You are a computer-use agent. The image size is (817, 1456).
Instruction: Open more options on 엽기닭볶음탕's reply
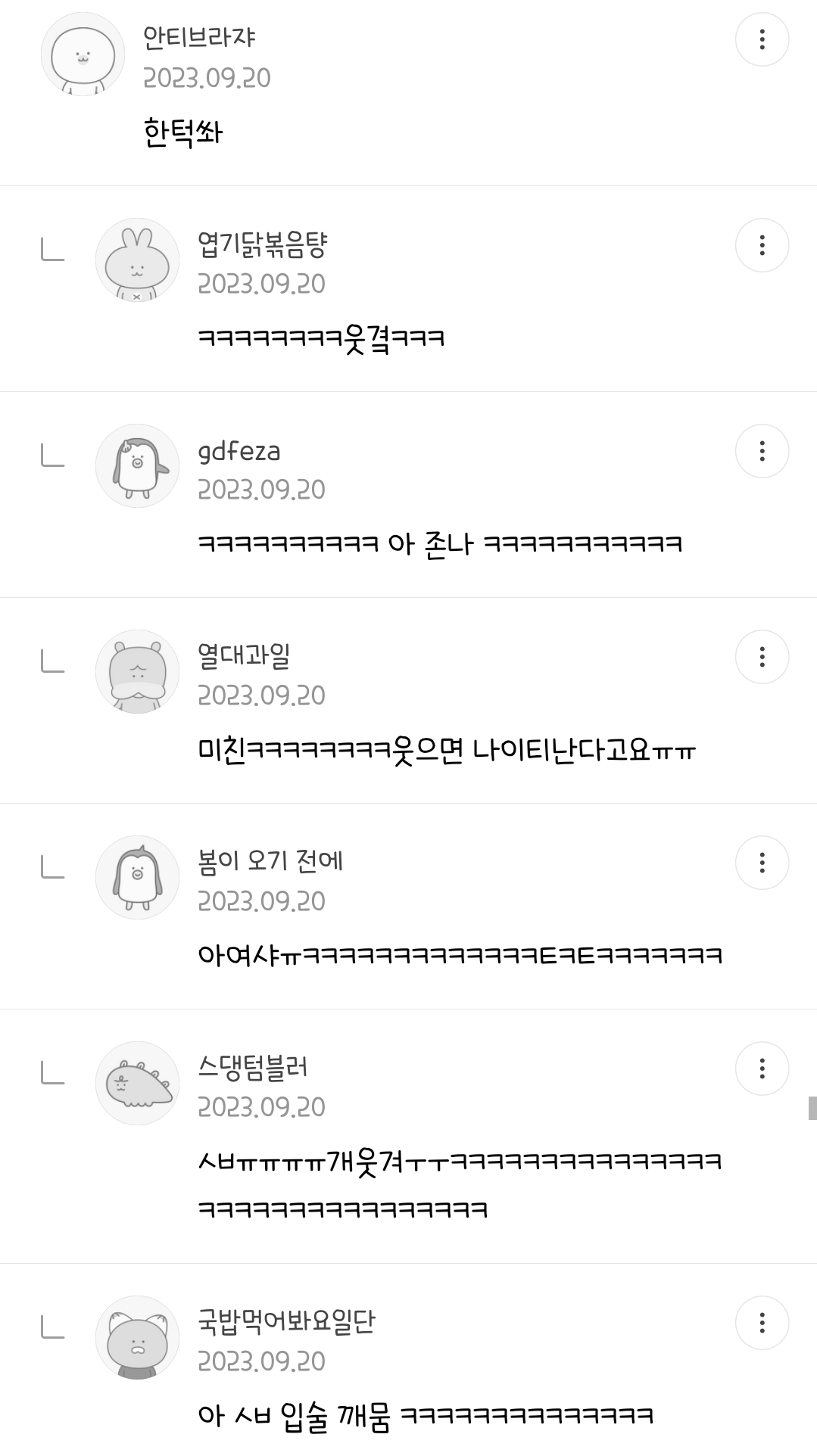(762, 245)
